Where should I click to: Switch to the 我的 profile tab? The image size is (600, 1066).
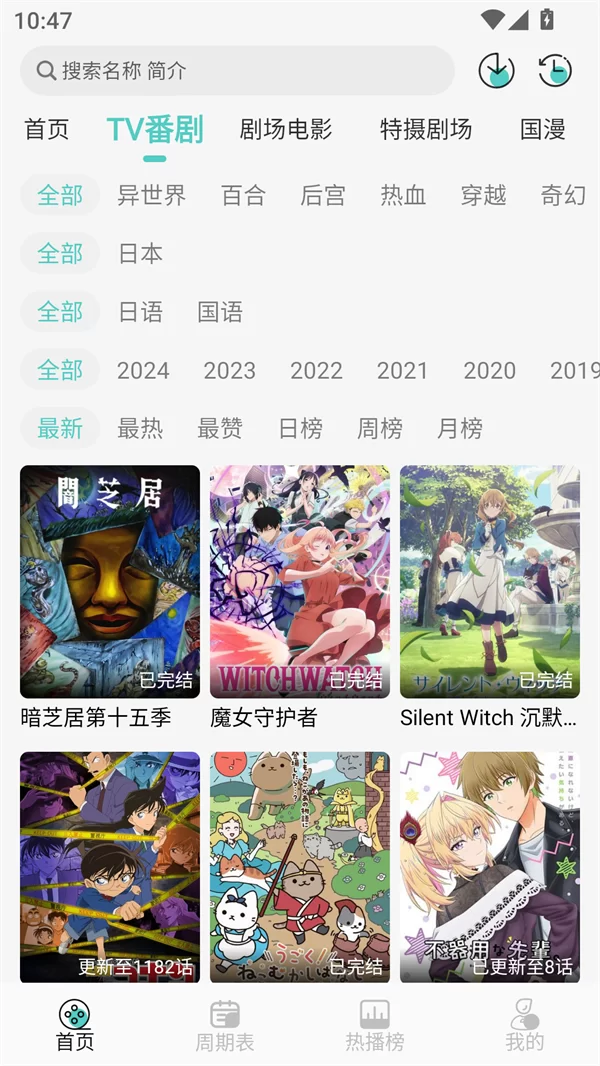[525, 1025]
